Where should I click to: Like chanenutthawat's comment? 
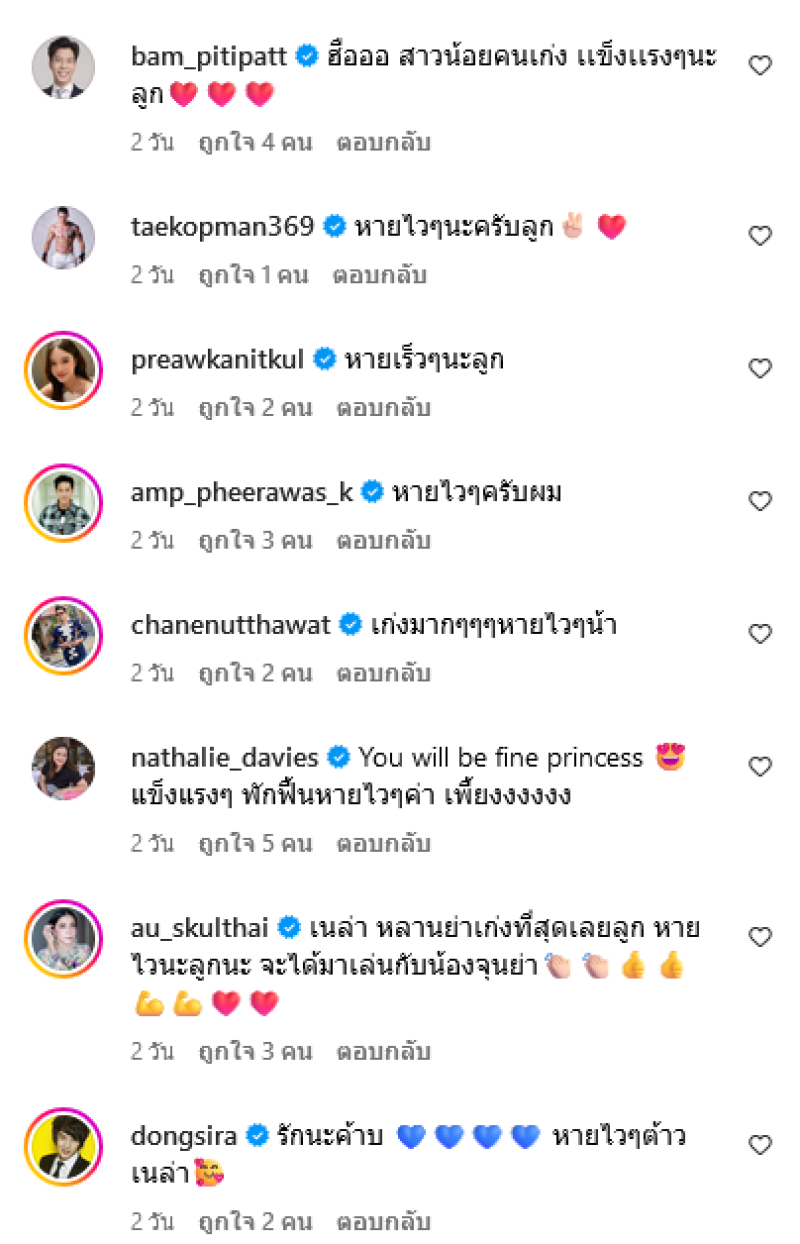pos(760,634)
